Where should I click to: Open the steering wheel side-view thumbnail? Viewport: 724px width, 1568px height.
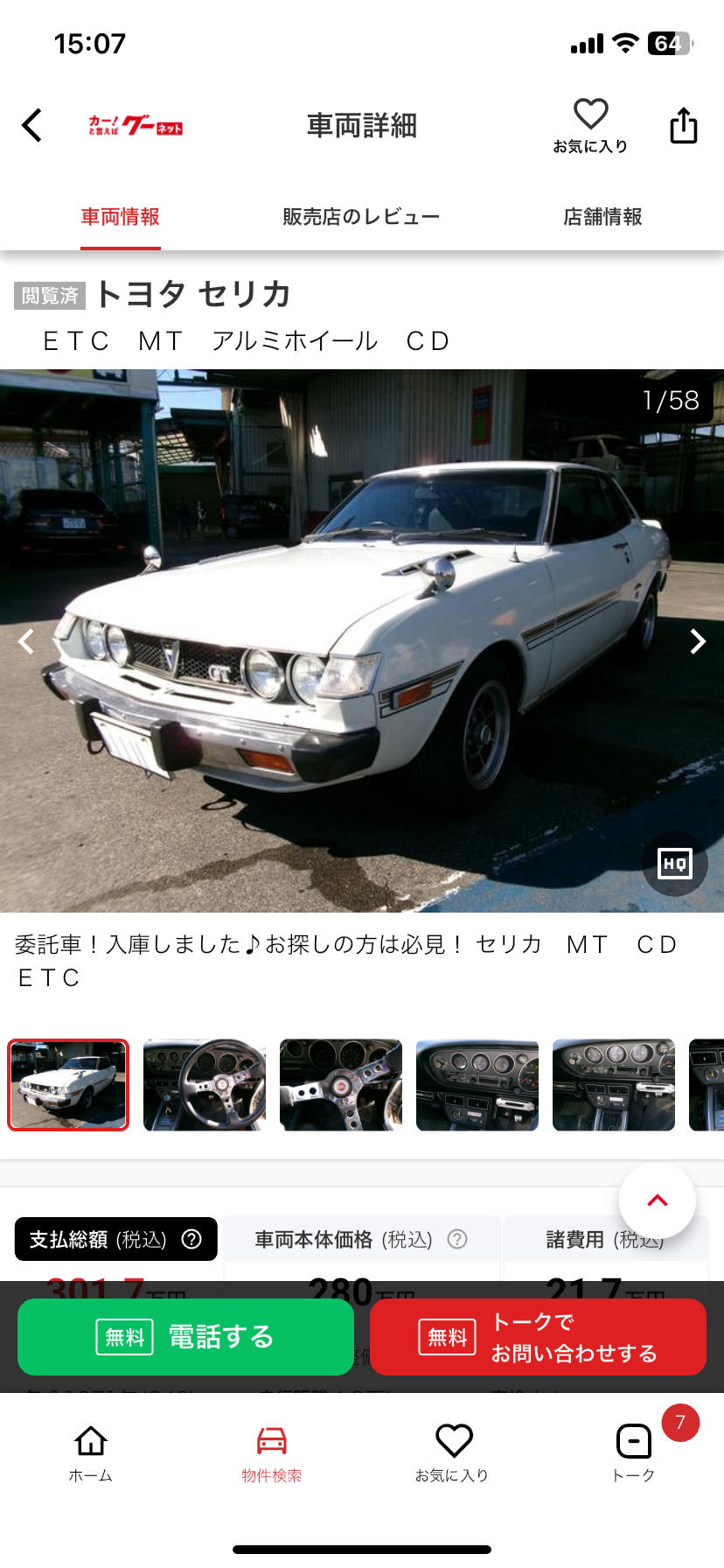pos(205,1085)
